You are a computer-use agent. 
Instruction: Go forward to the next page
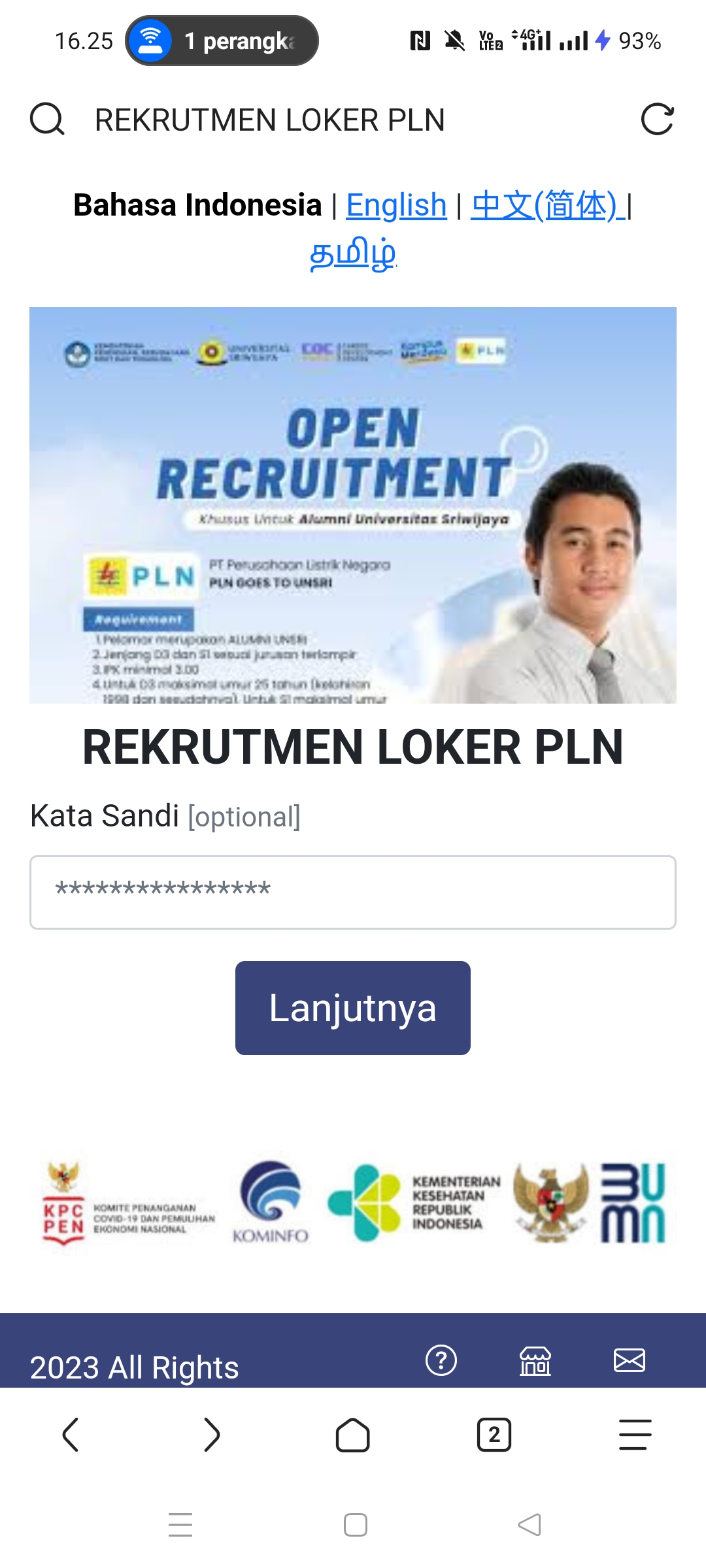coord(212,1435)
